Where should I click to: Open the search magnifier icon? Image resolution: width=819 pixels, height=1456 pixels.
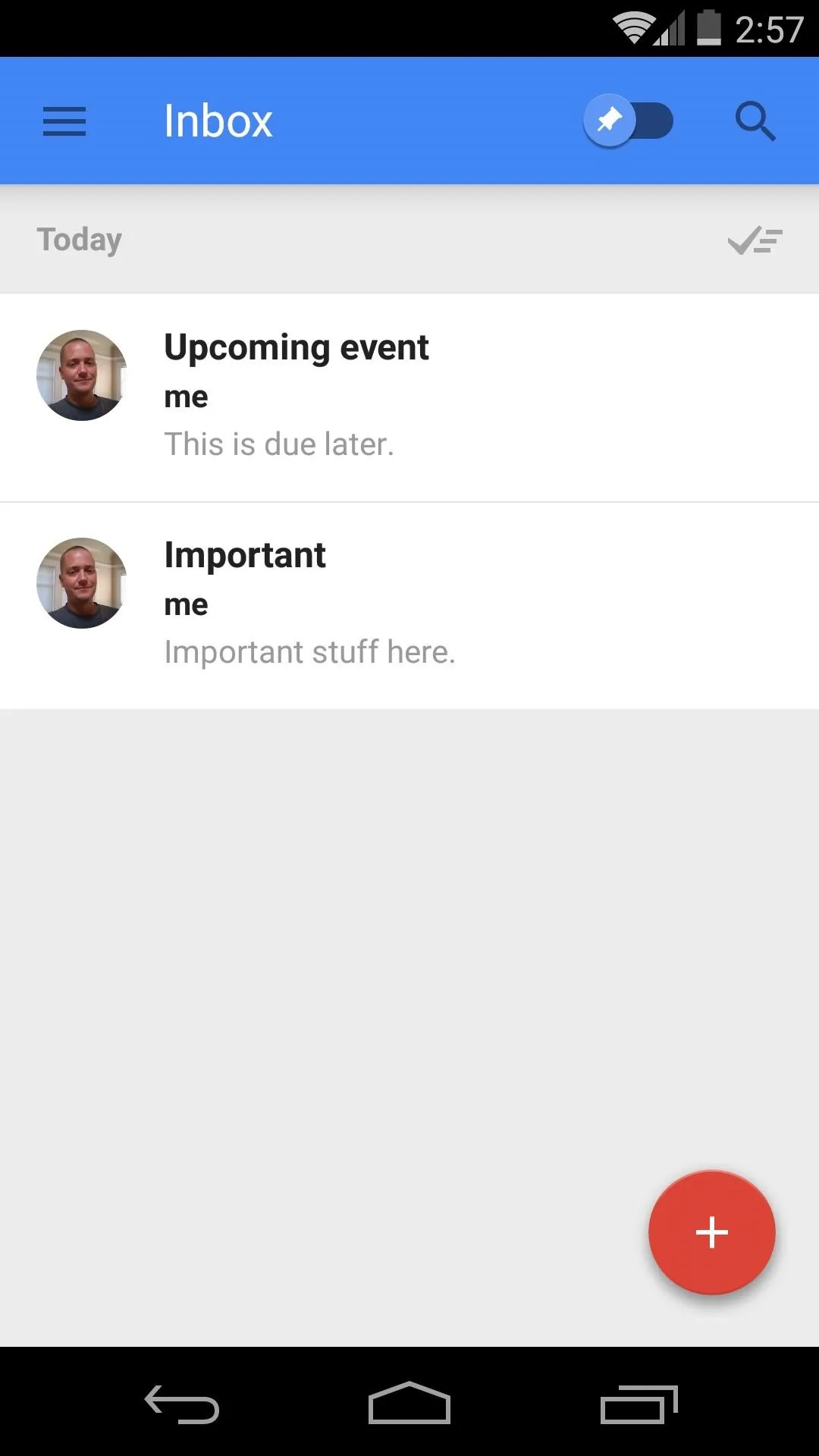pyautogui.click(x=755, y=121)
